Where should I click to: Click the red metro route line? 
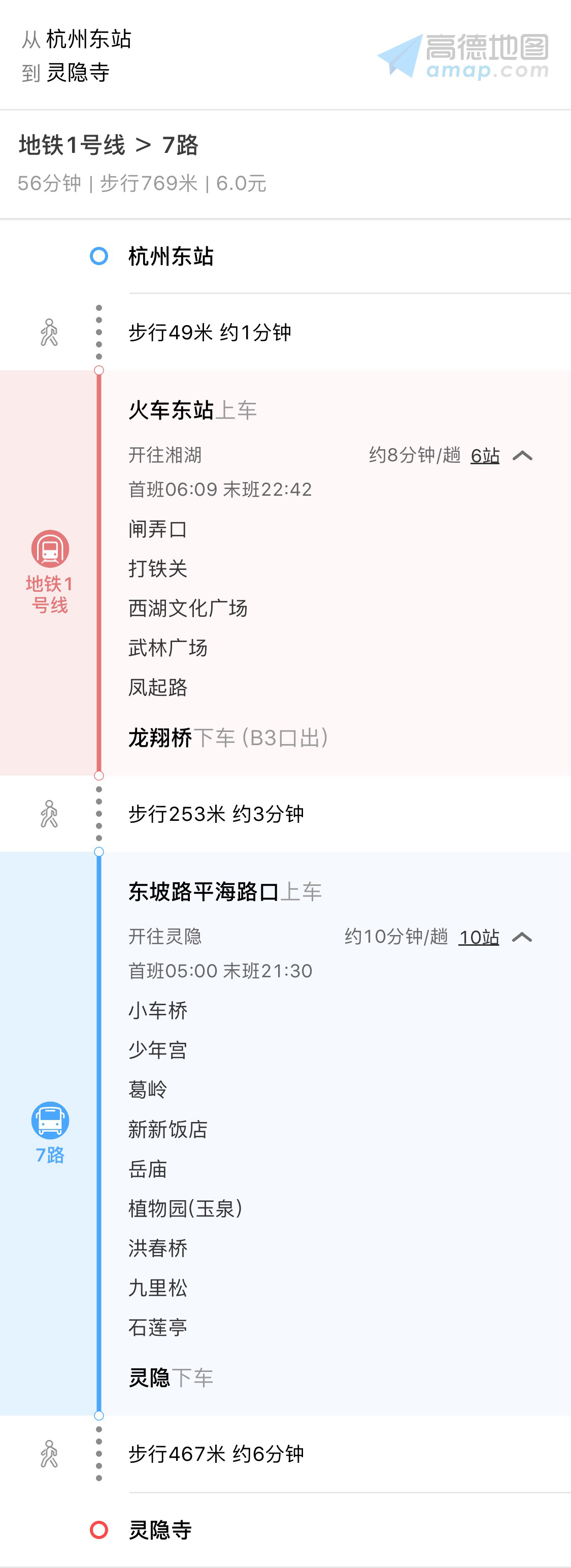[x=99, y=572]
